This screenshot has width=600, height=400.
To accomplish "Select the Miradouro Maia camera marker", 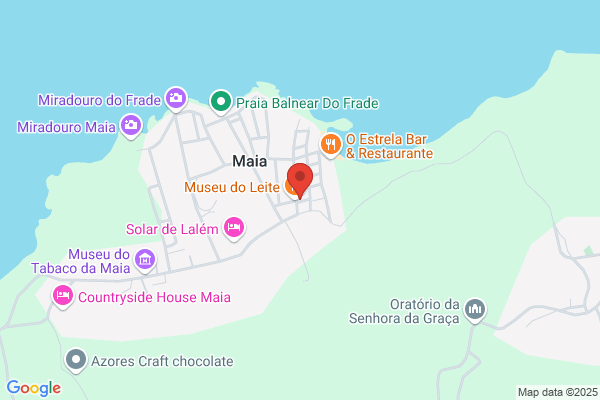I will pos(131,126).
